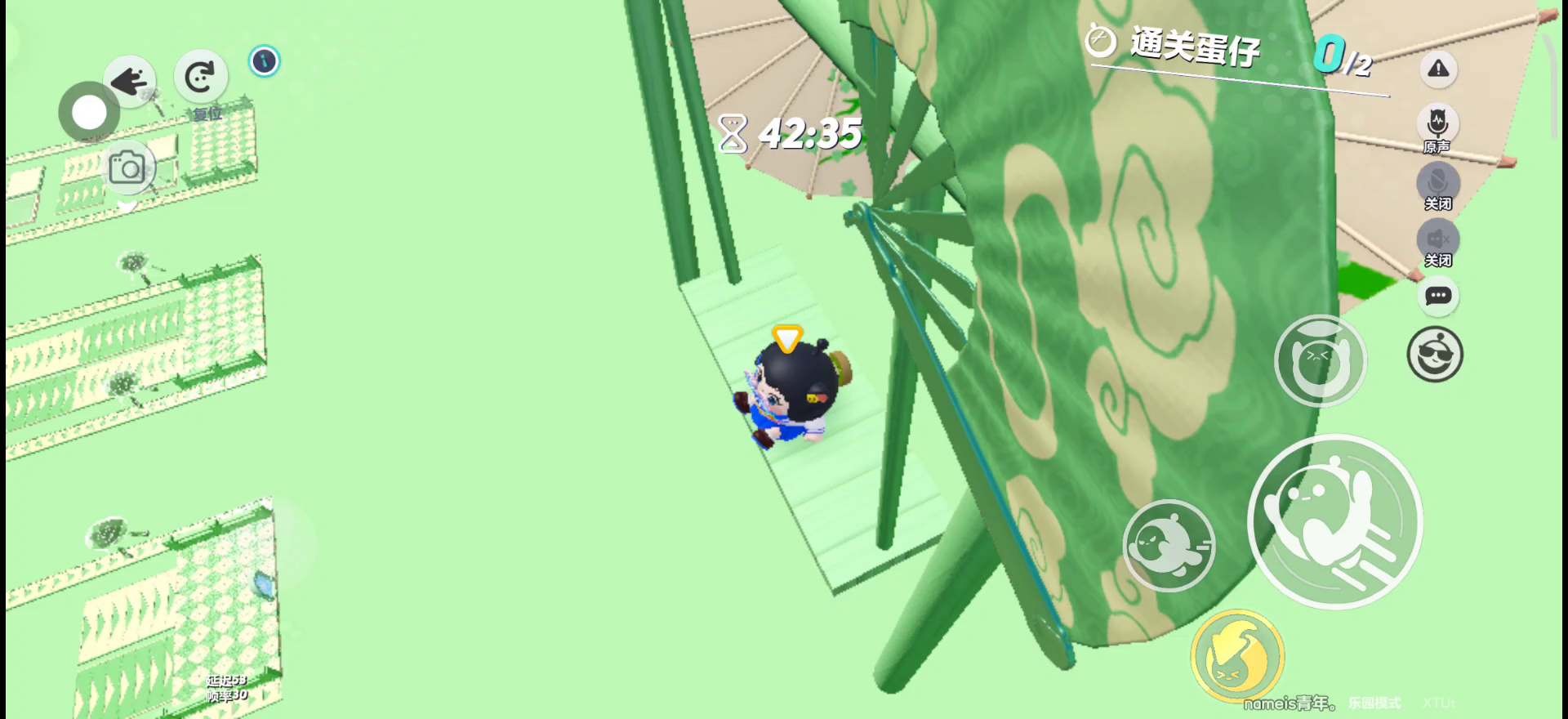This screenshot has width=1568, height=719.
Task: Toggle the muted speaker
Action: coord(1437,239)
